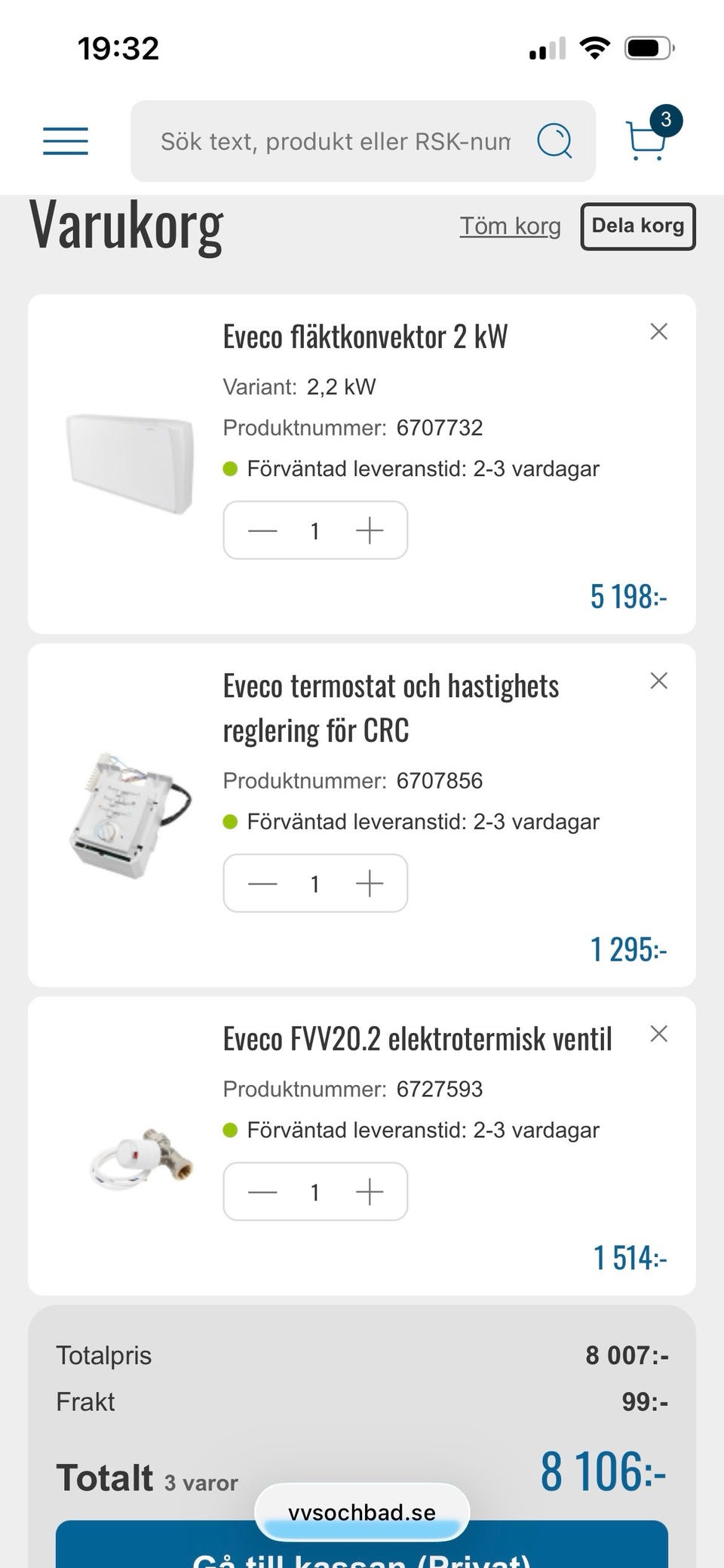Open Eveco fläktkonvektor 2 kW title
Screen dimensions: 724x1568
[366, 336]
